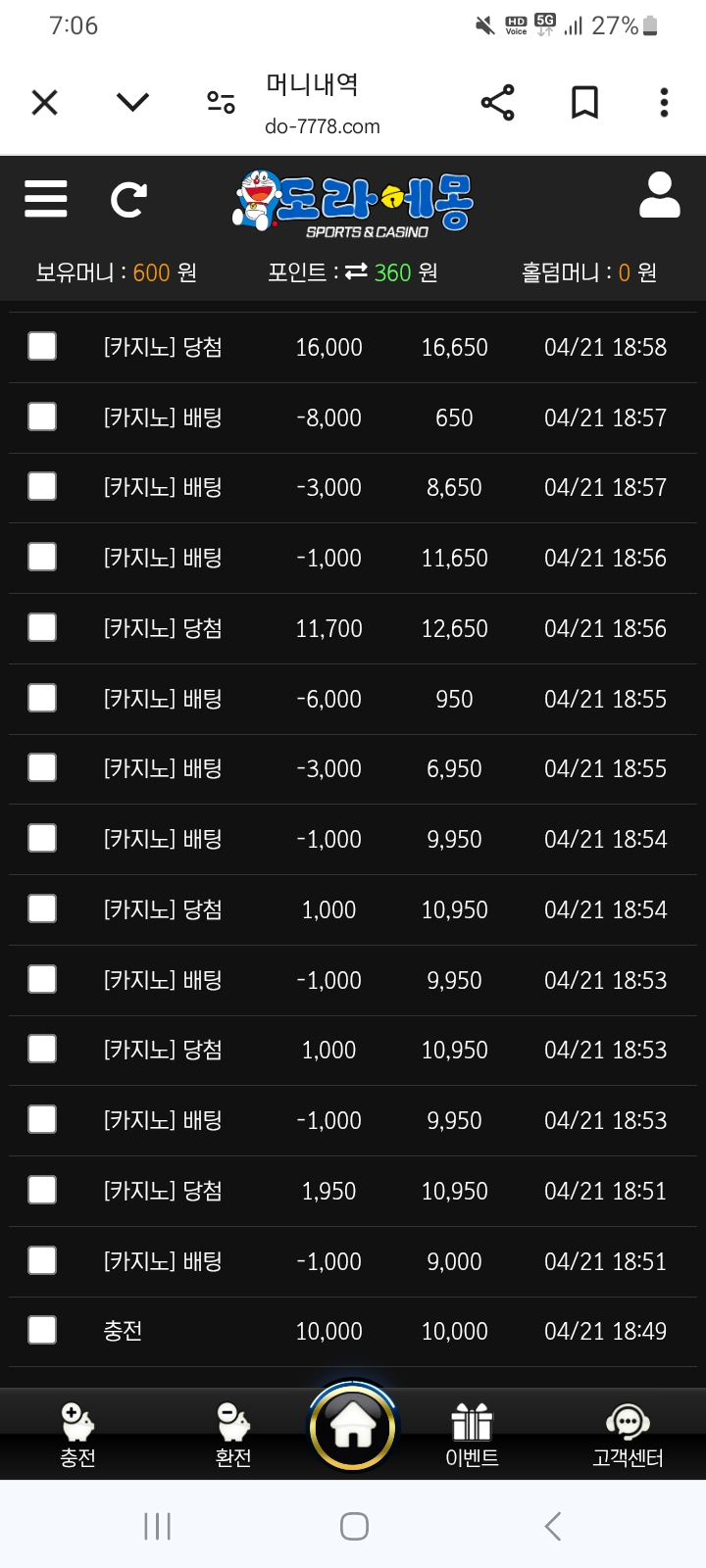Open 고객센터 support
This screenshot has height=1568, width=706.
coord(628,1435)
